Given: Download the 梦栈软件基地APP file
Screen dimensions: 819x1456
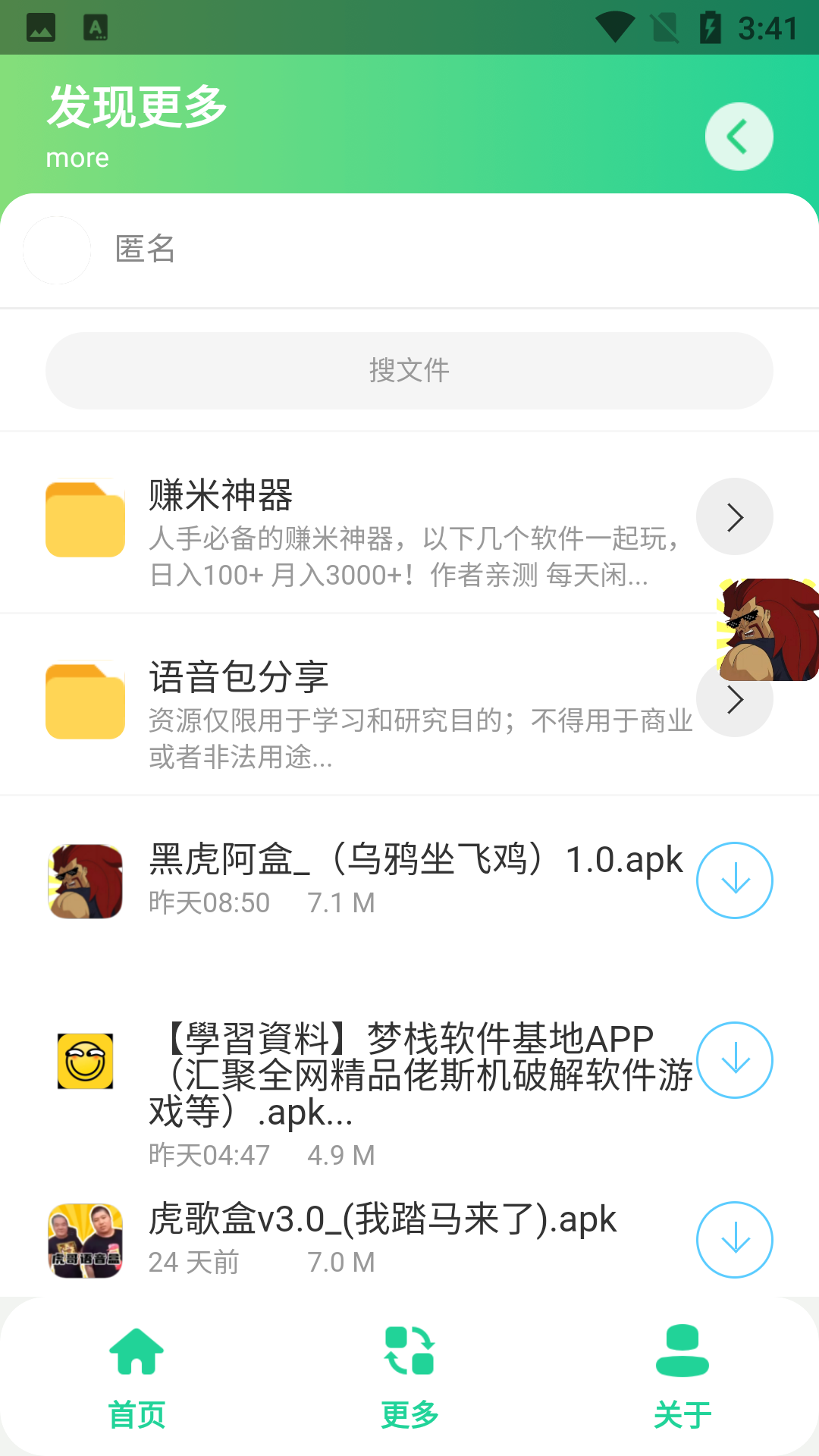Looking at the screenshot, I should click(734, 1060).
